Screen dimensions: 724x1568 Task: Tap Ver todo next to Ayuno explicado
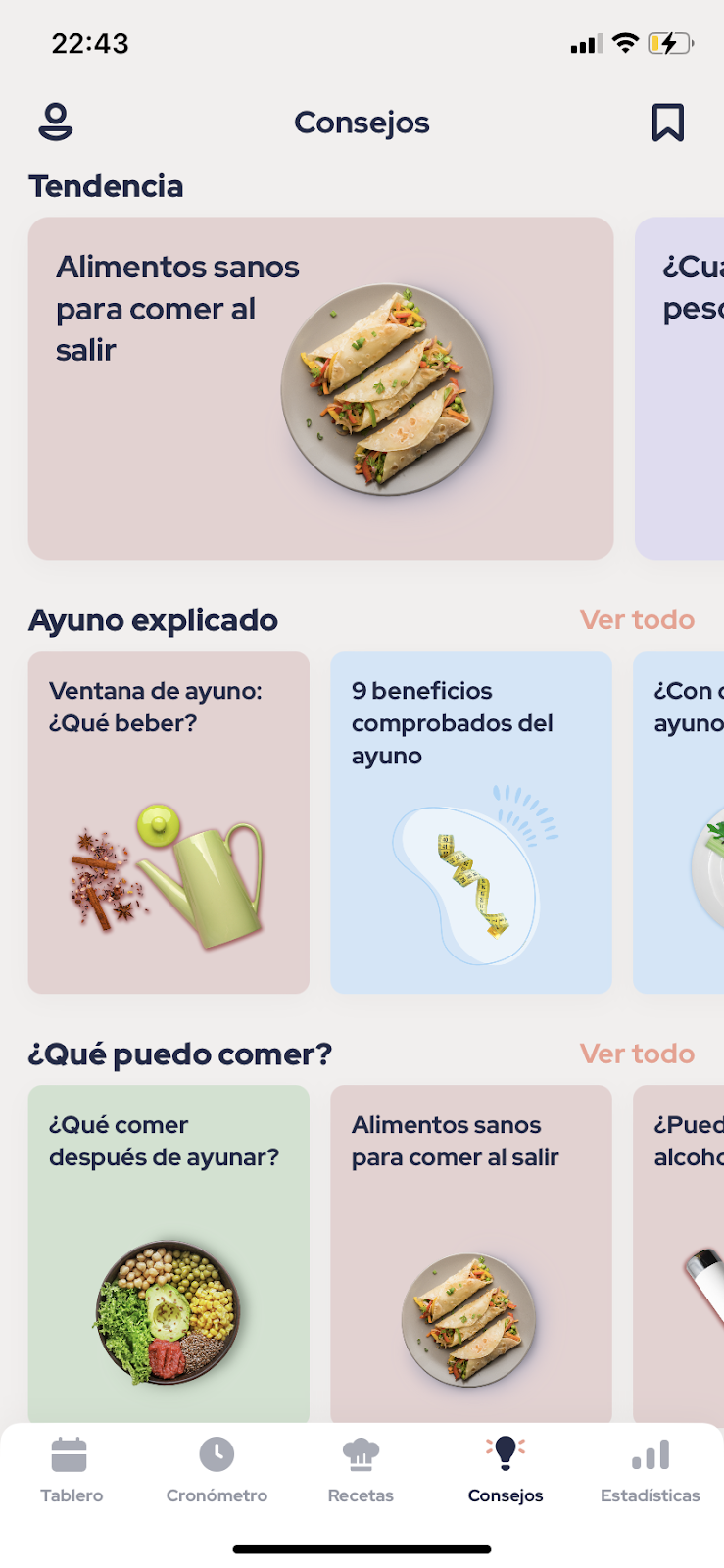pyautogui.click(x=637, y=619)
